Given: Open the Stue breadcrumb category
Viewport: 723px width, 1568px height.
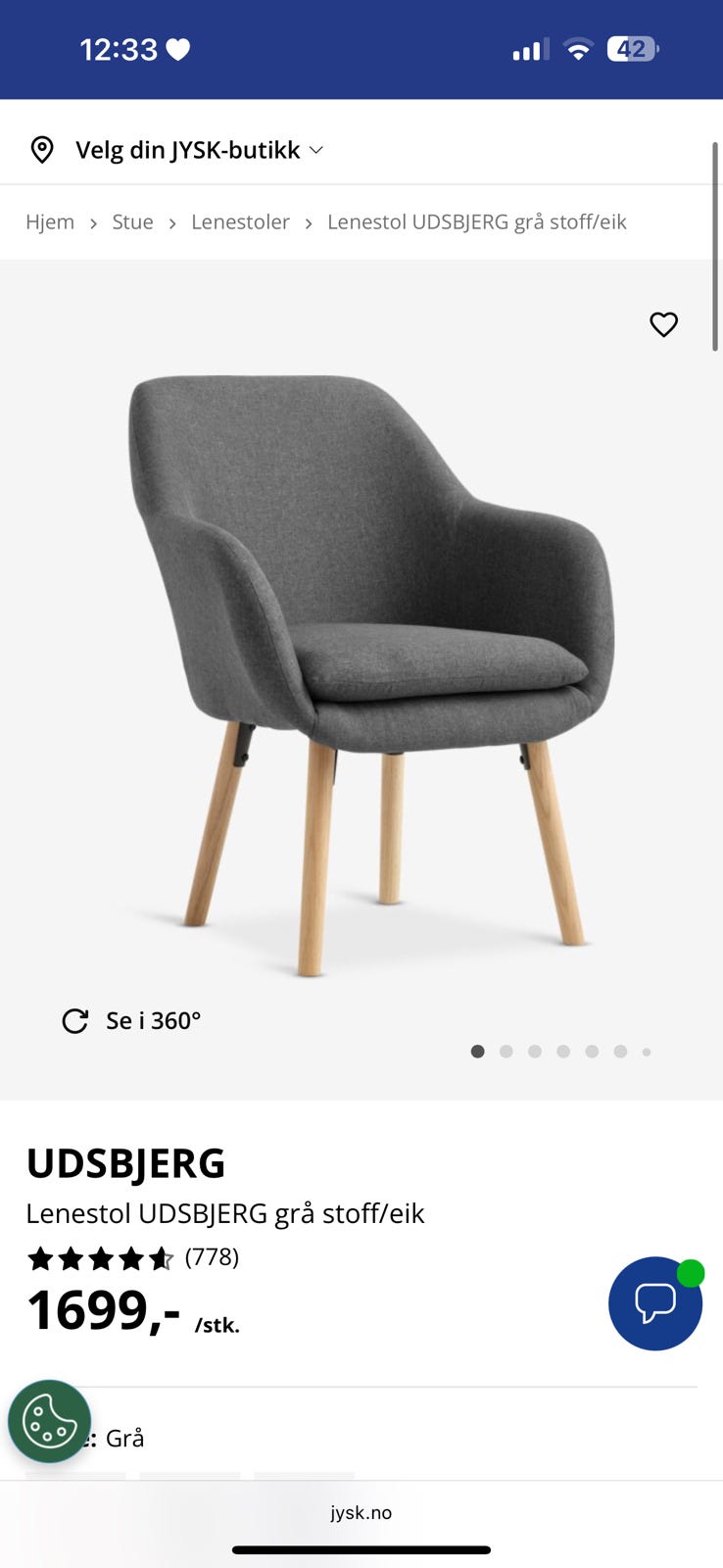Looking at the screenshot, I should [x=132, y=222].
